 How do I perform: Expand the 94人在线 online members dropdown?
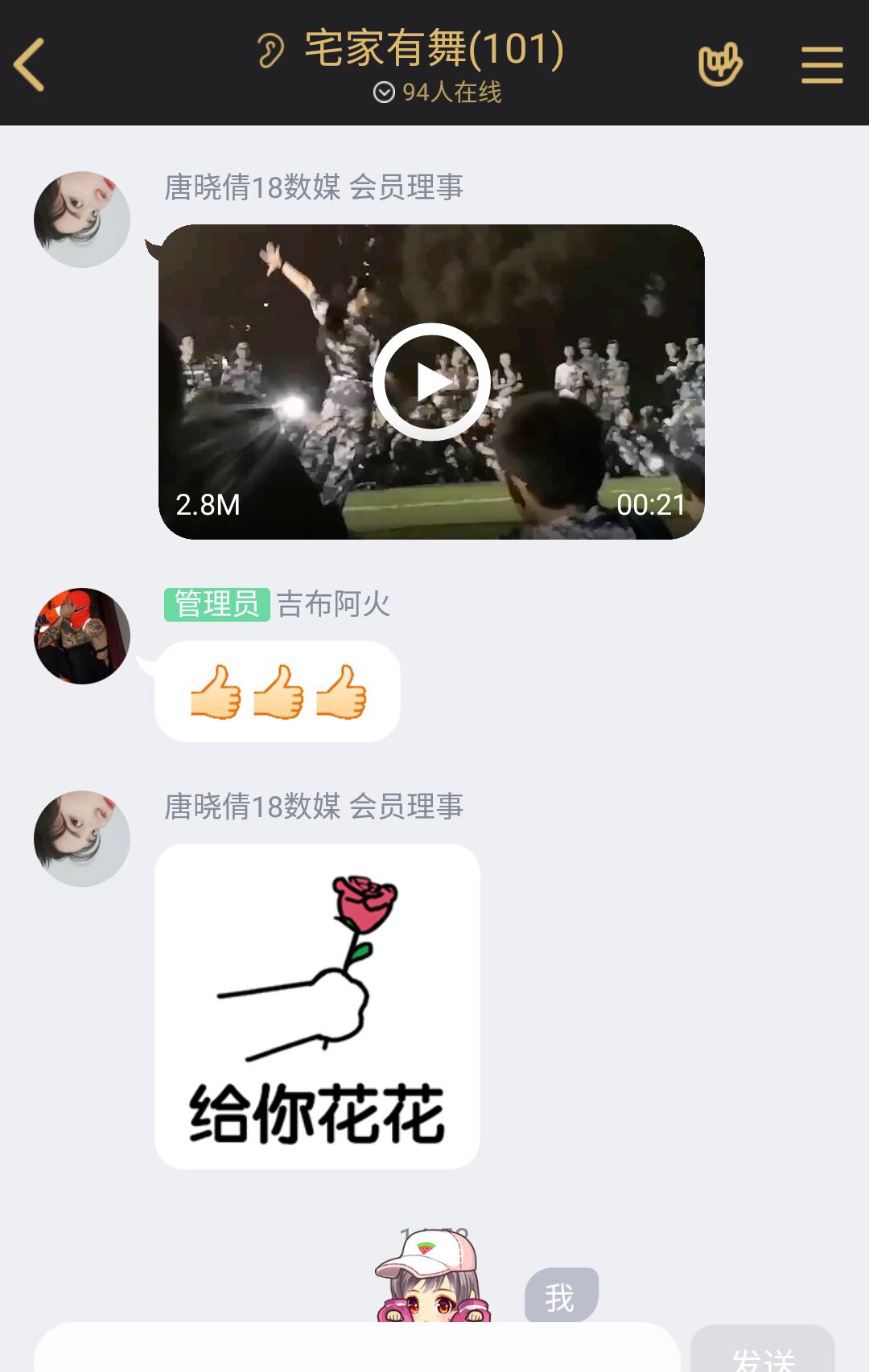(384, 92)
